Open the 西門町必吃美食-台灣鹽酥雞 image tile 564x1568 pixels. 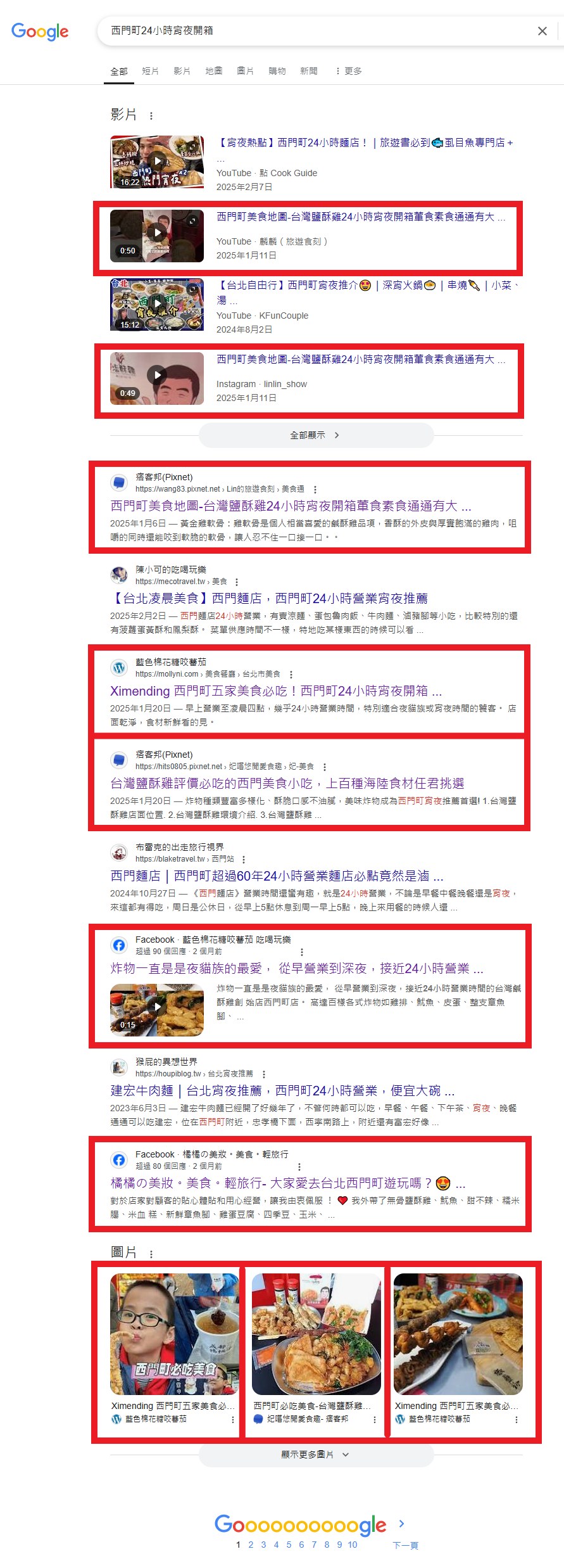tap(316, 1334)
